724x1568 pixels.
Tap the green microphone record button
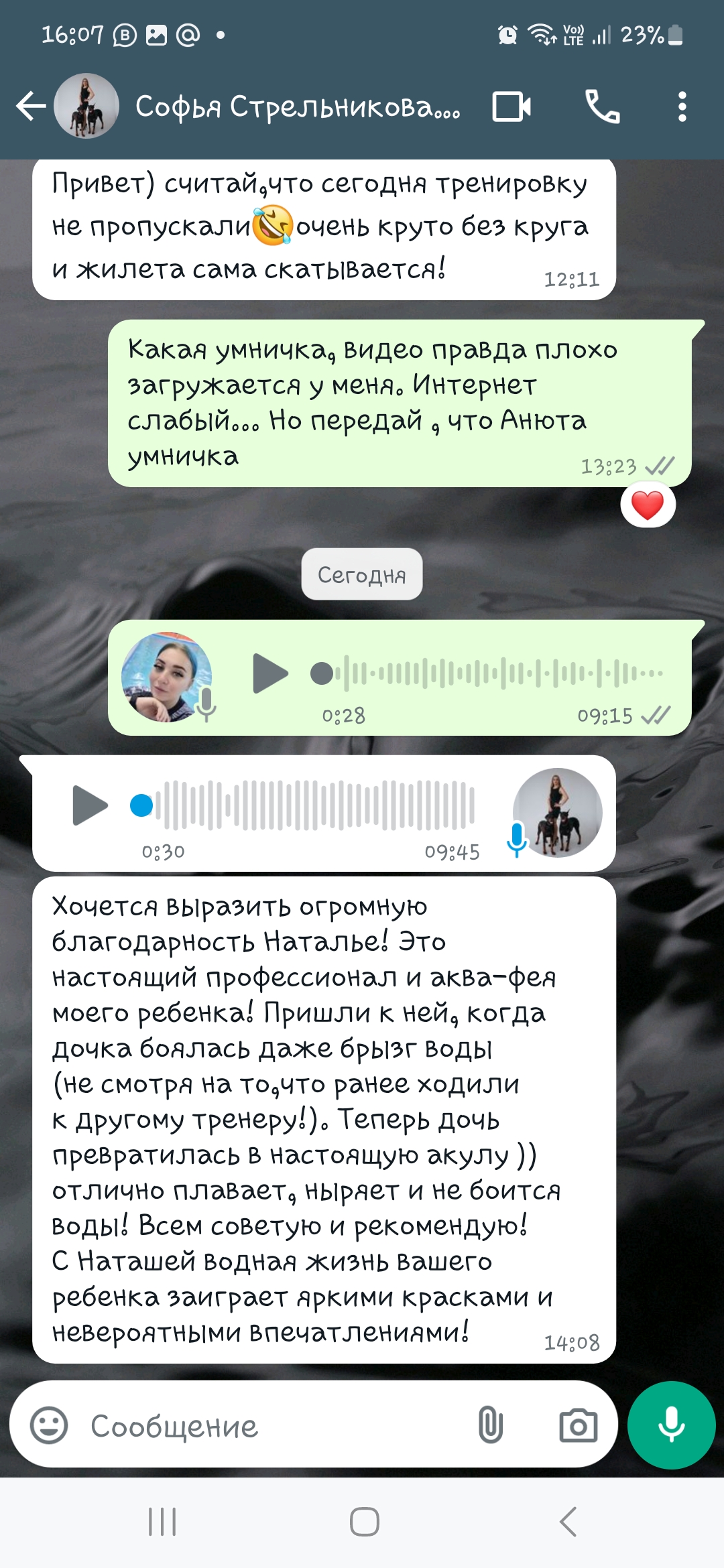tap(671, 1424)
